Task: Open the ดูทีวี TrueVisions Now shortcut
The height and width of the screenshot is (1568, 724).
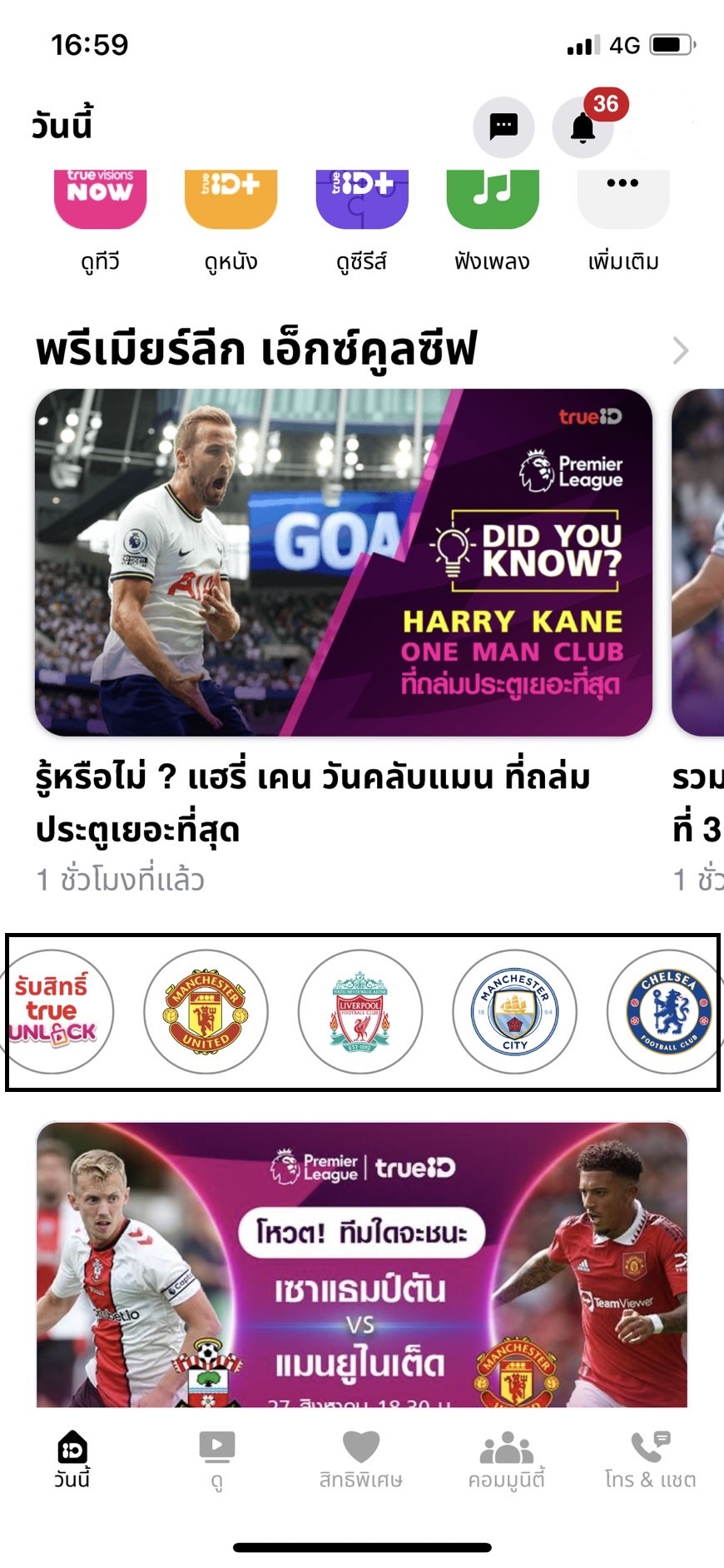Action: 100,200
